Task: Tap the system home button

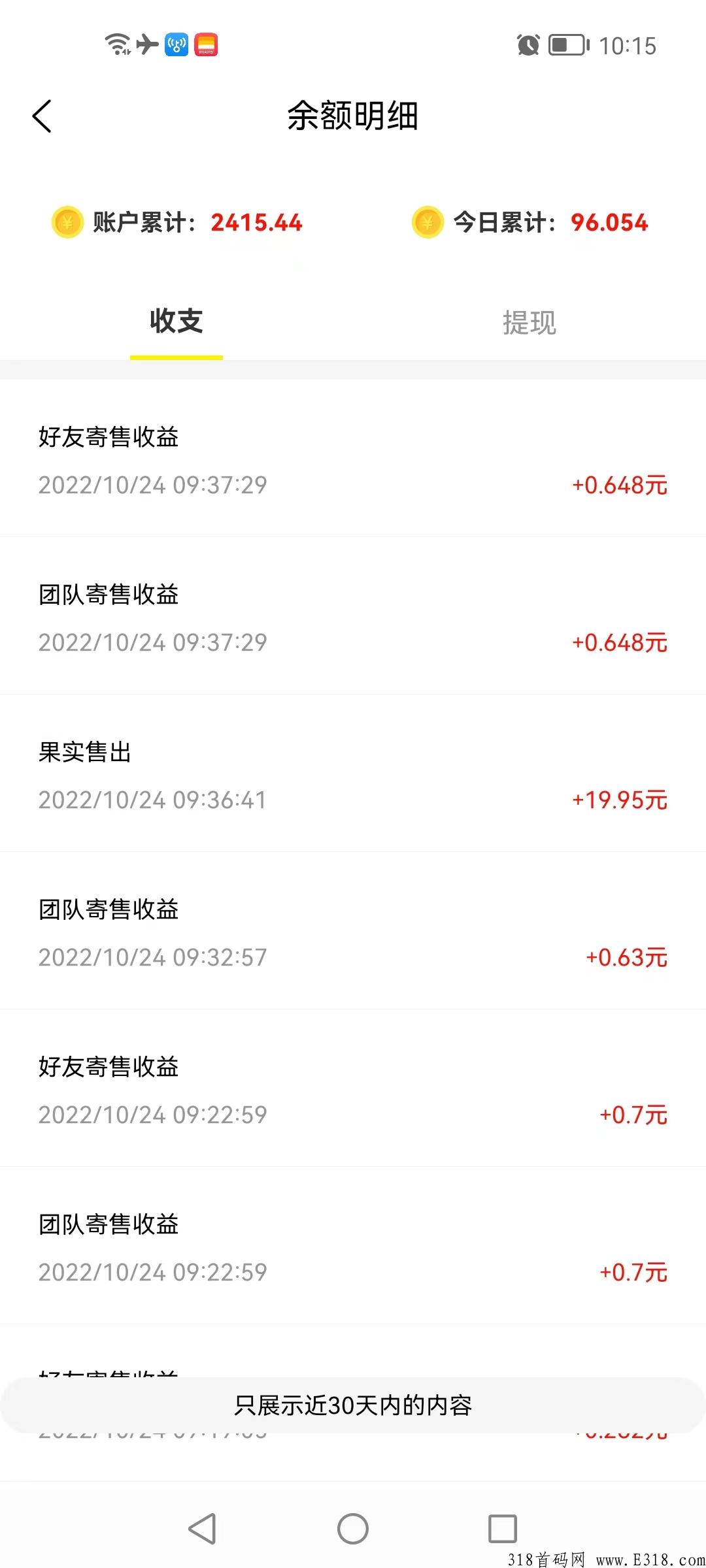Action: pyautogui.click(x=353, y=1529)
